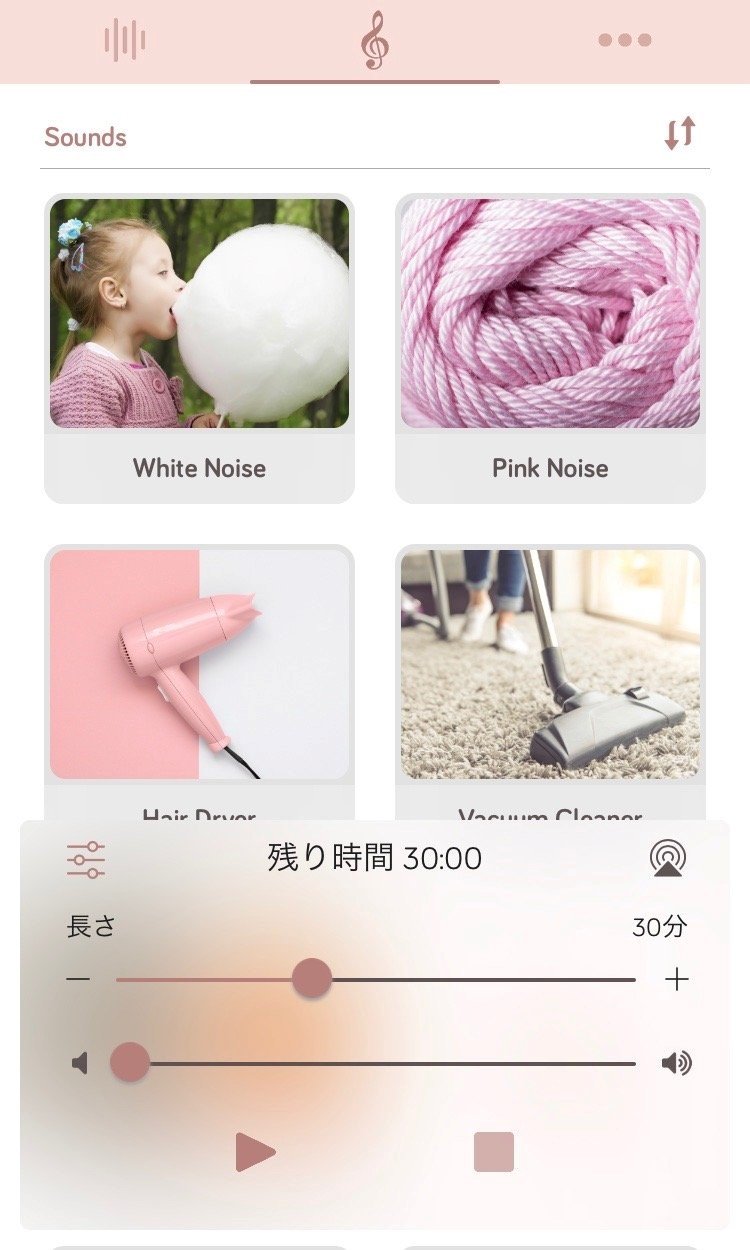This screenshot has width=750, height=1250.
Task: Switch to the waveform tab
Action: pyautogui.click(x=125, y=40)
